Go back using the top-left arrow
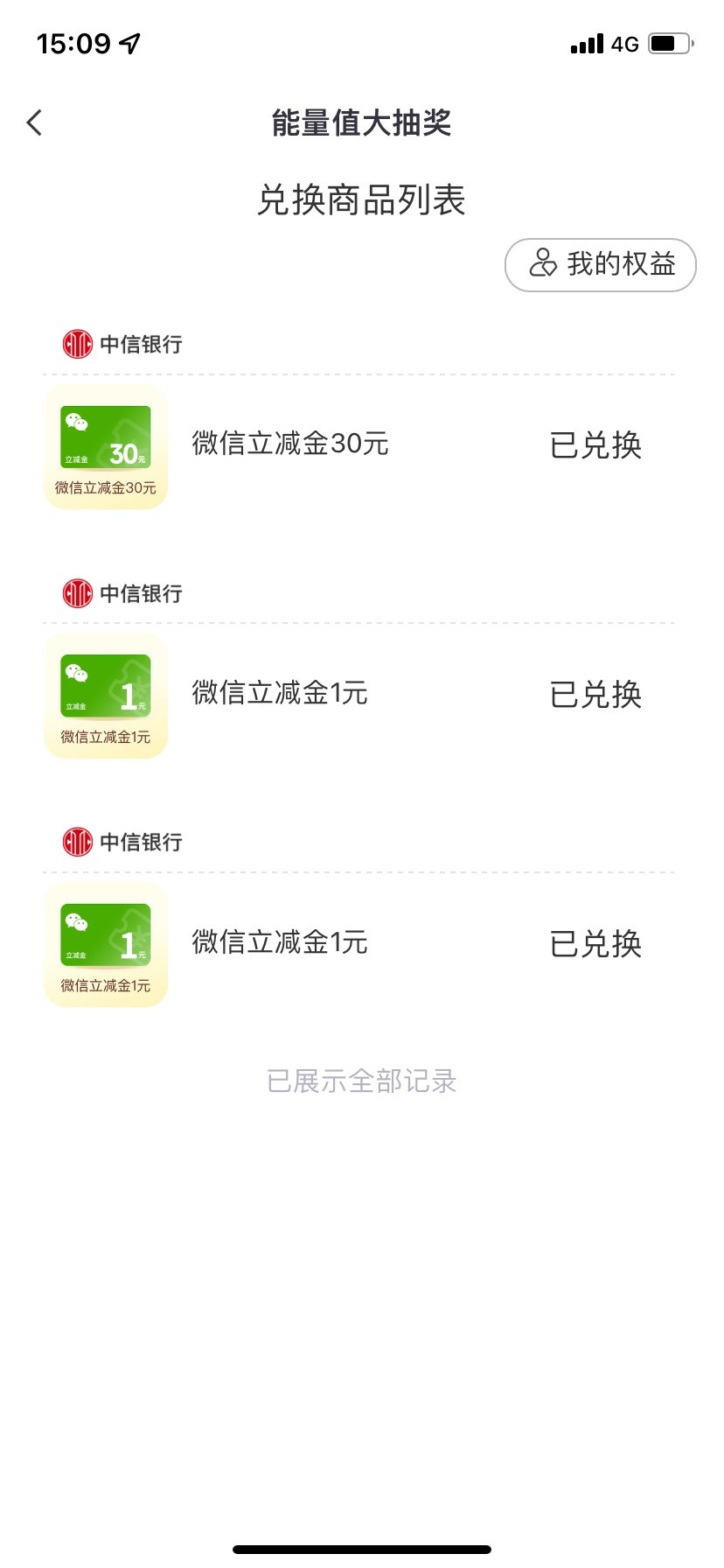Screen dimensions: 724x1568 point(35,122)
